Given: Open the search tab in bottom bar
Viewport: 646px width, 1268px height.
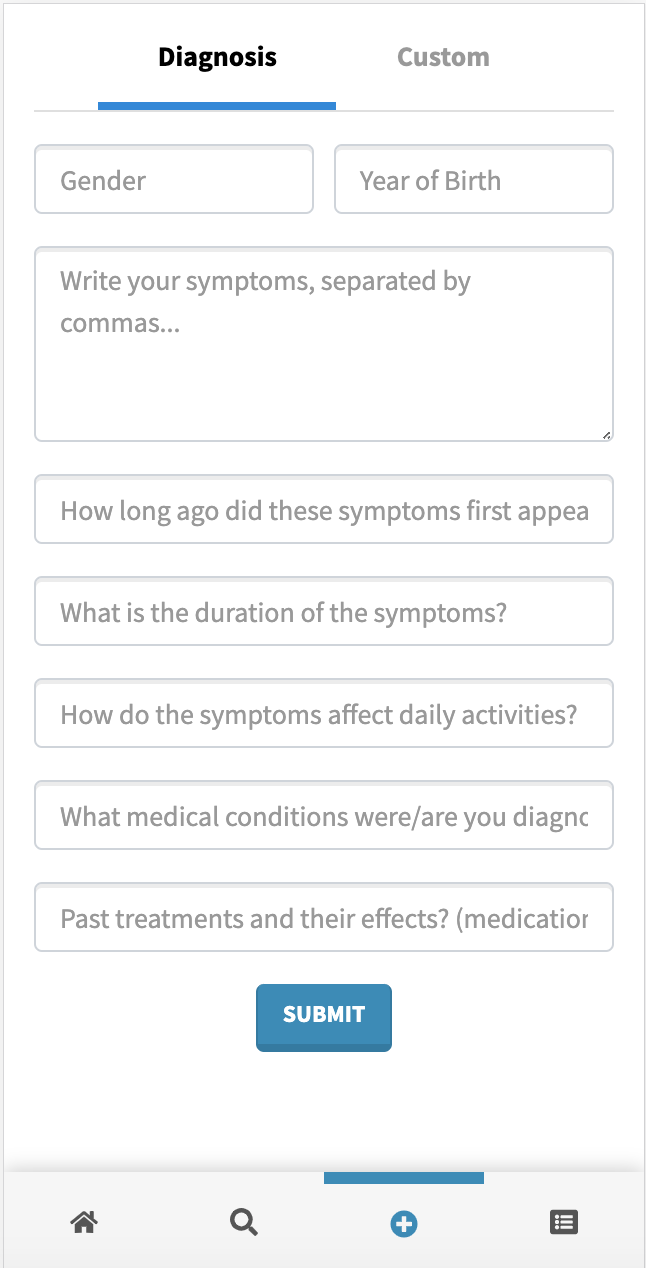Looking at the screenshot, I should click(x=244, y=1222).
